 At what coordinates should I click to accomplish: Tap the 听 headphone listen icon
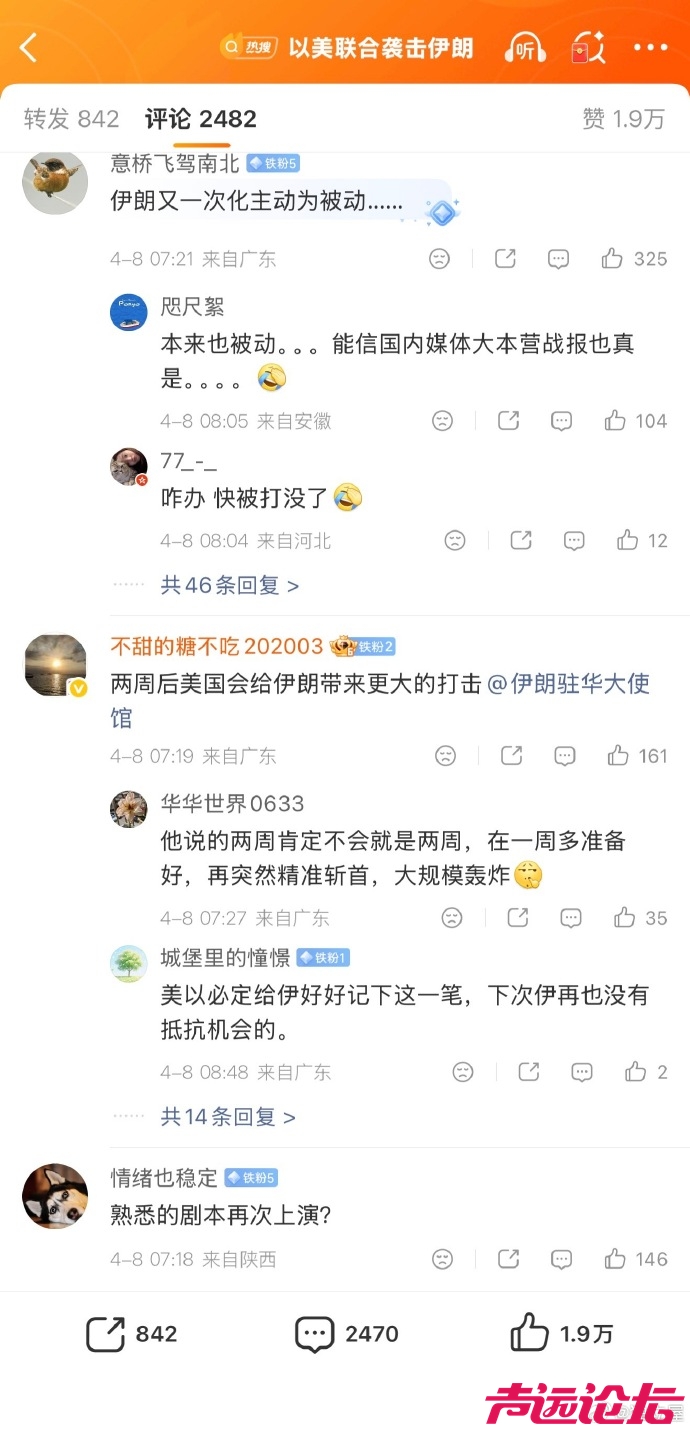525,47
